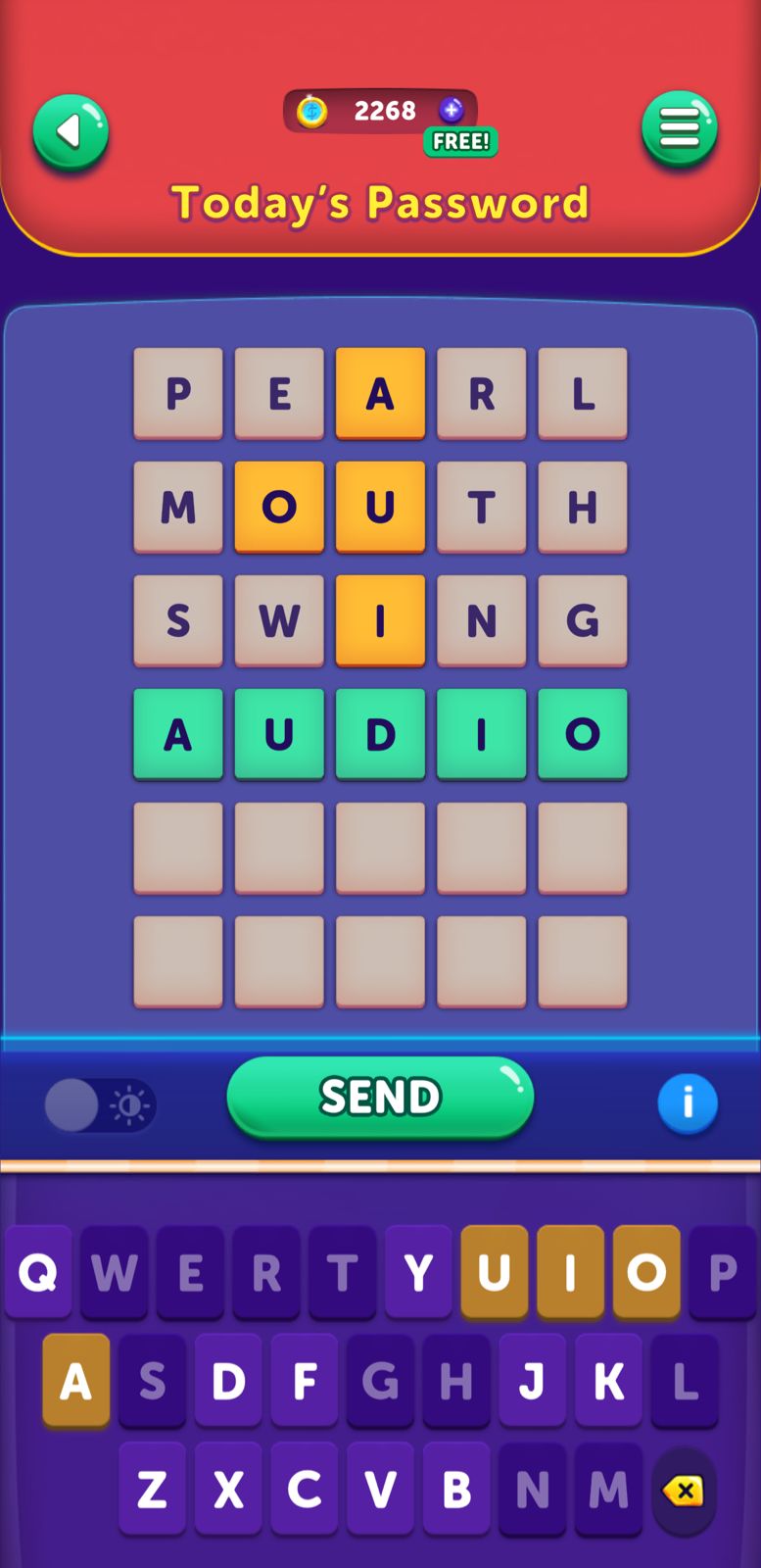Type the letter K
This screenshot has height=1568, width=761.
point(608,1381)
